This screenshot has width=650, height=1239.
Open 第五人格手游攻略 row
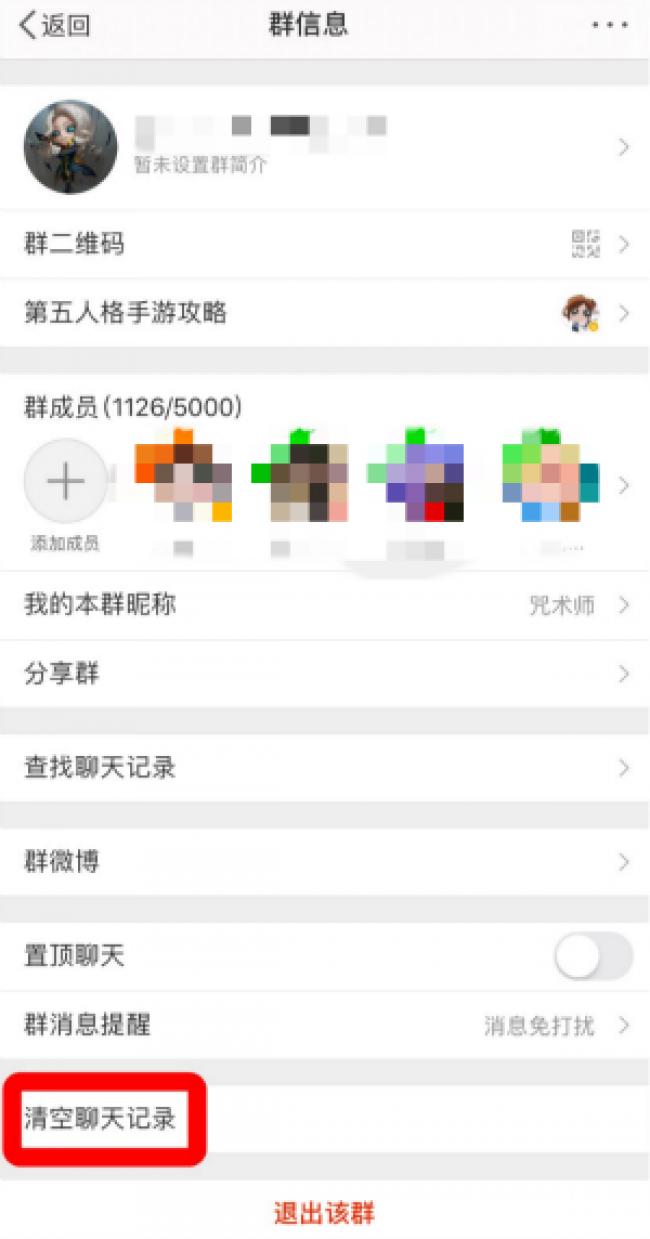pos(324,313)
